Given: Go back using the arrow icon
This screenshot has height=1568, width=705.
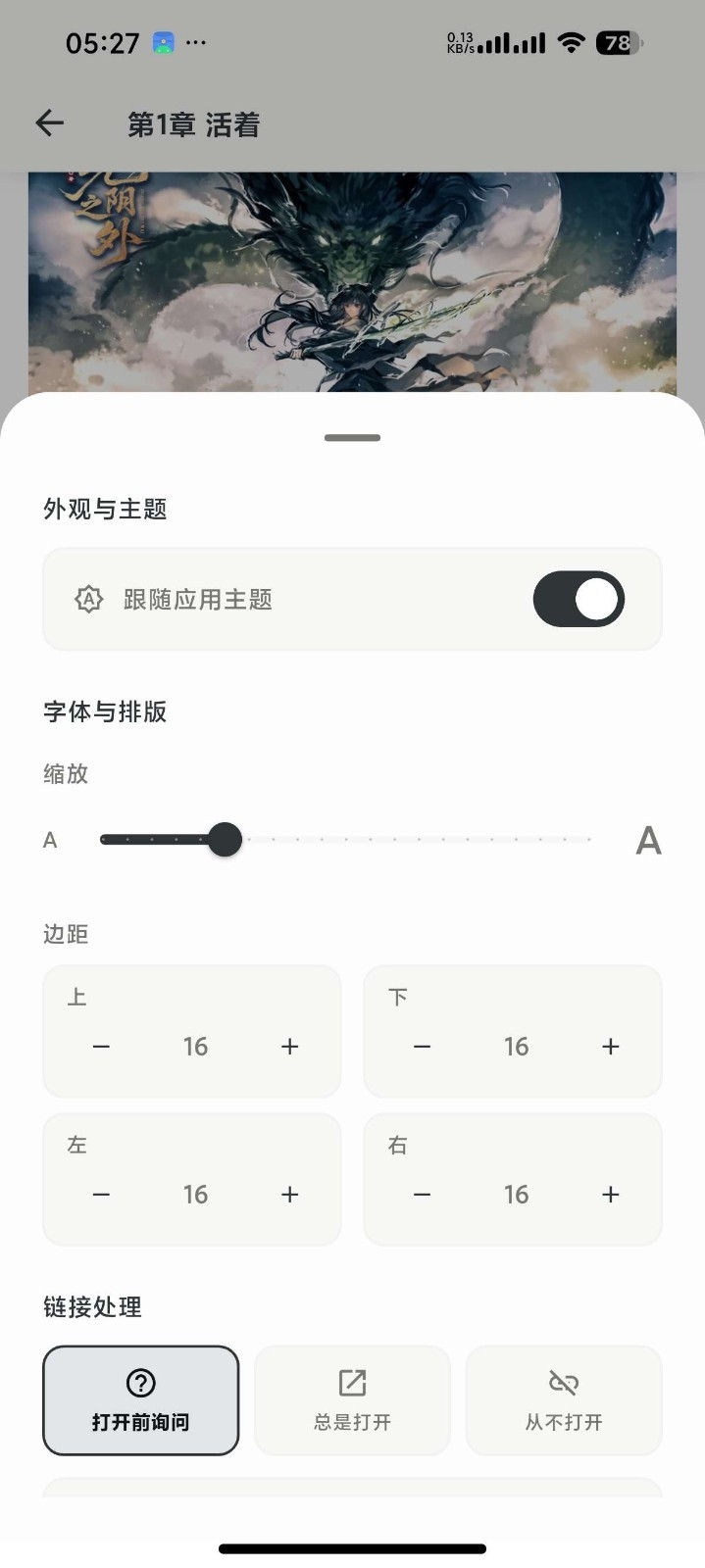Looking at the screenshot, I should 49,123.
